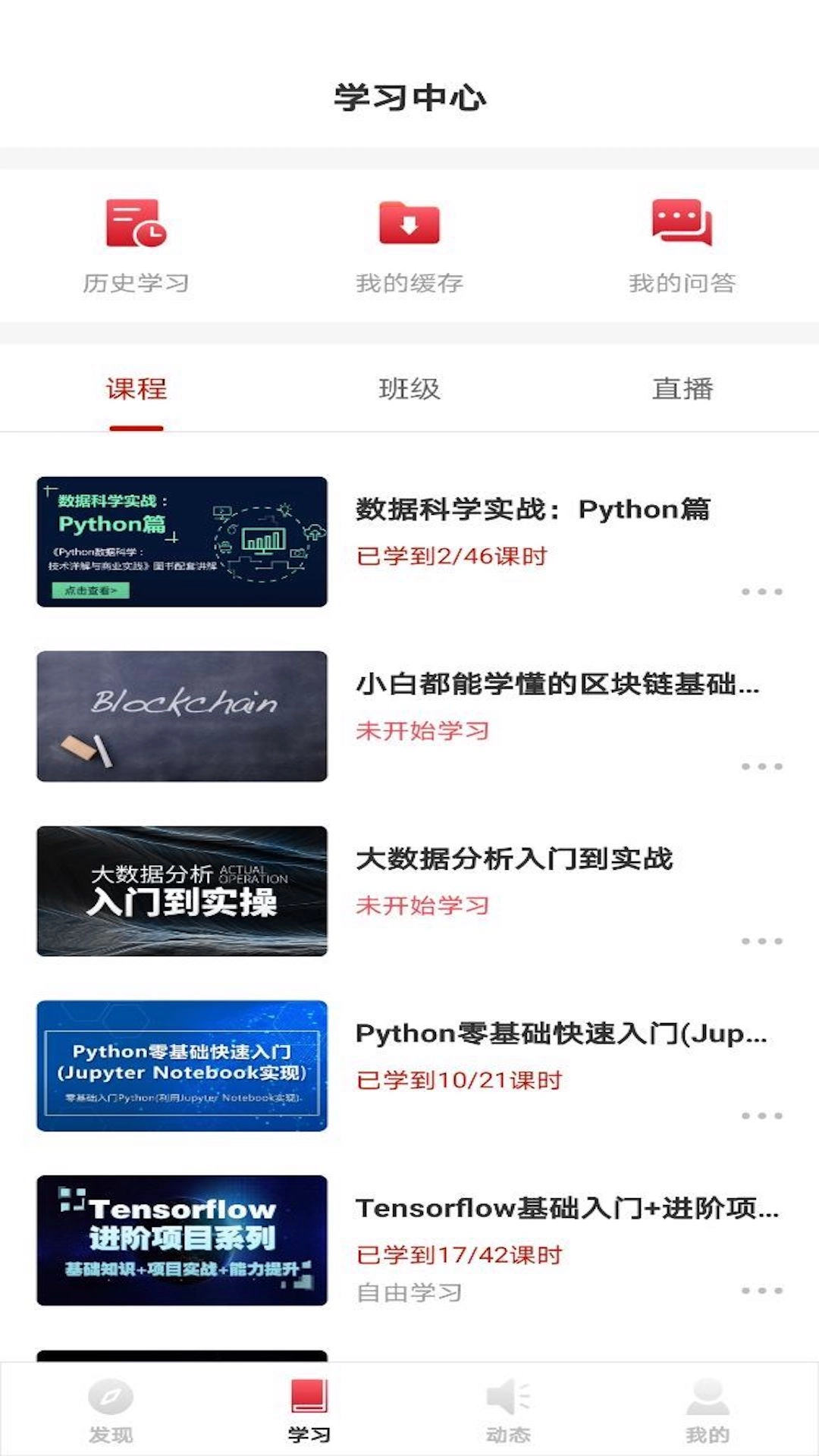The height and width of the screenshot is (1456, 819).
Task: Open the Python零基础快速入门 course
Action: (x=561, y=1034)
